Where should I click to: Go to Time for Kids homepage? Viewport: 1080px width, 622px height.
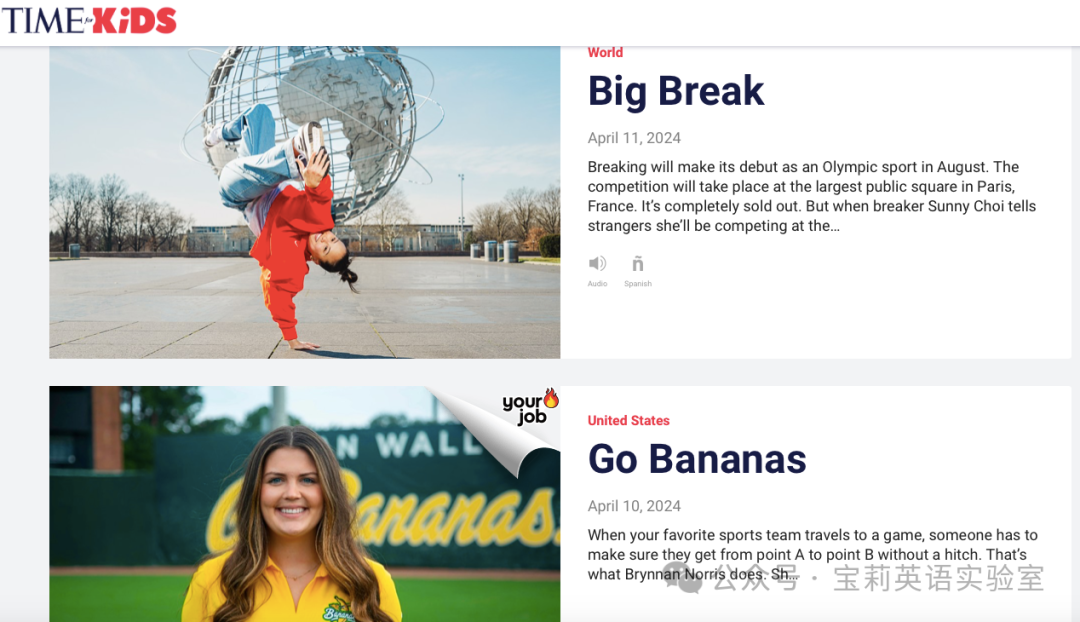click(x=90, y=20)
